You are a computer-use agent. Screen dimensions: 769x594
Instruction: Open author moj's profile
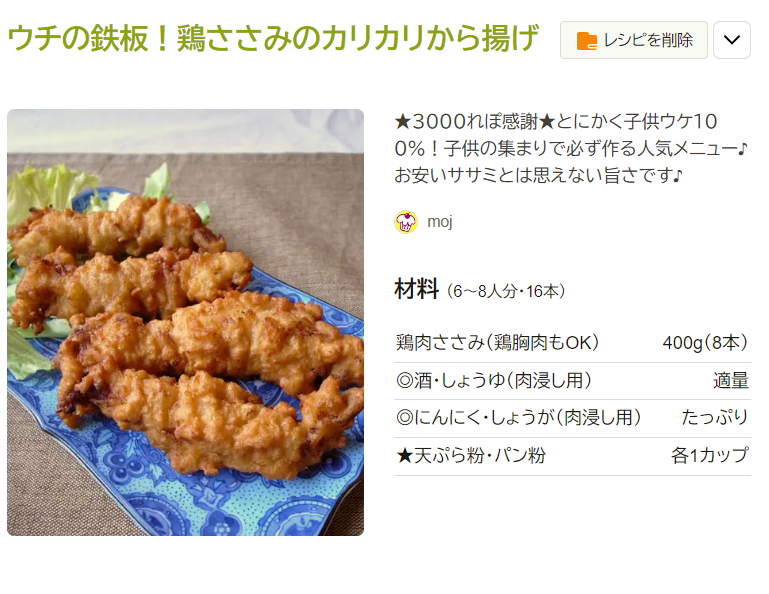[x=439, y=222]
